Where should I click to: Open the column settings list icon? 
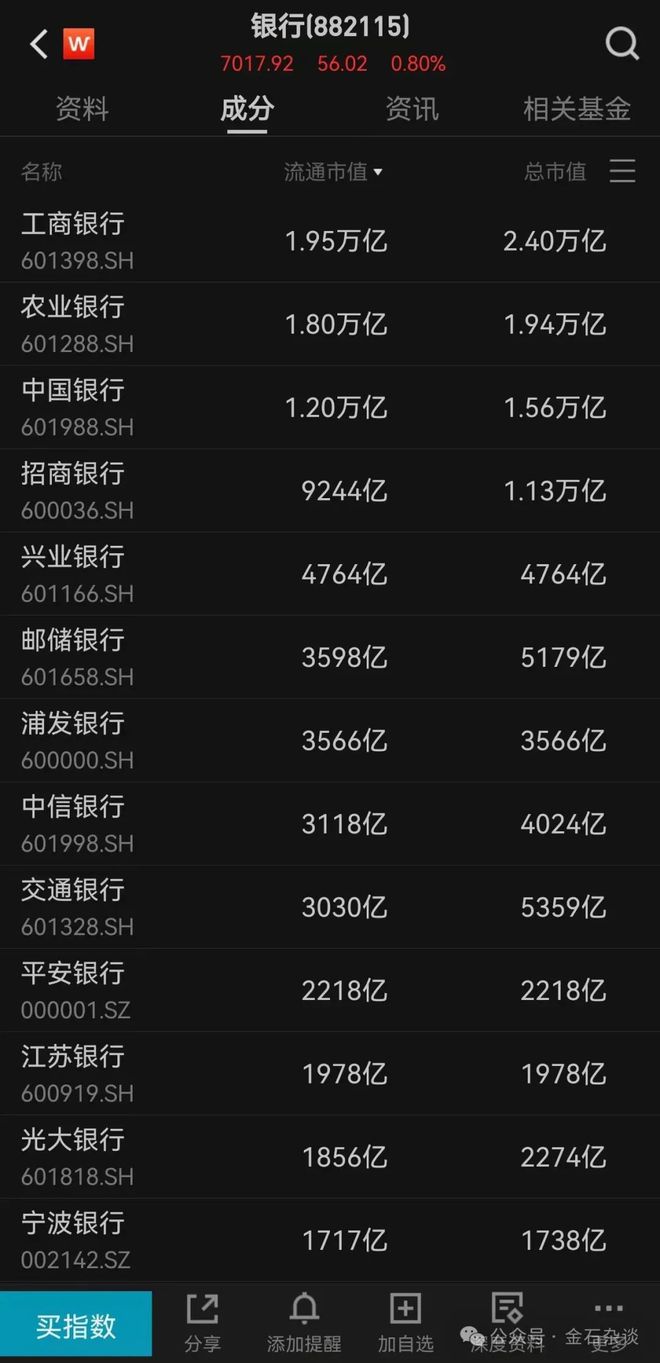[x=622, y=171]
